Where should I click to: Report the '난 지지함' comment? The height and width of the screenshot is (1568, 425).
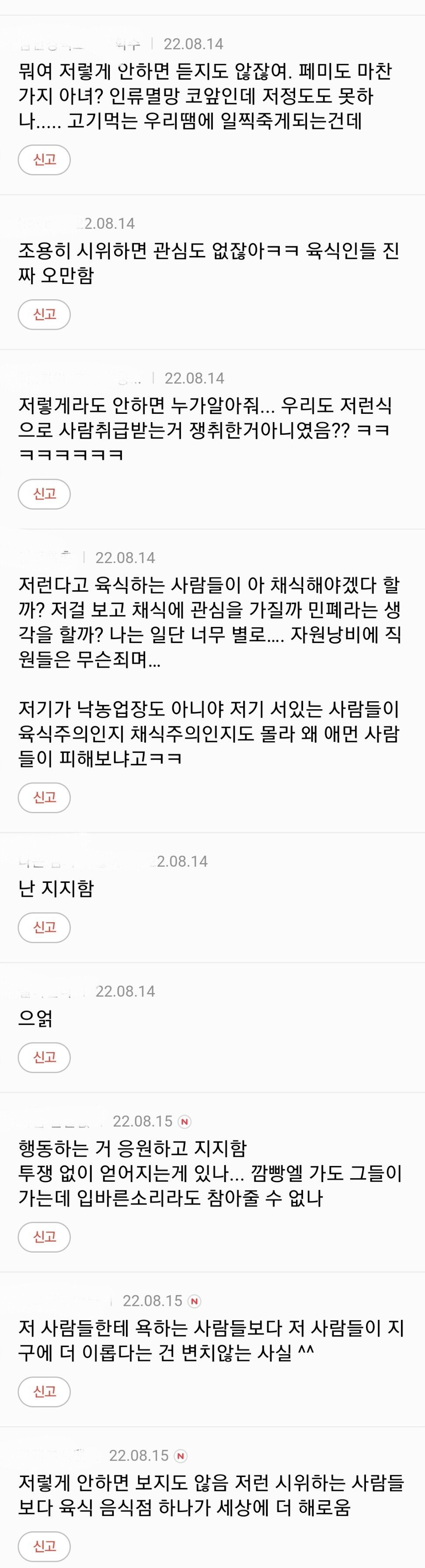pyautogui.click(x=45, y=927)
